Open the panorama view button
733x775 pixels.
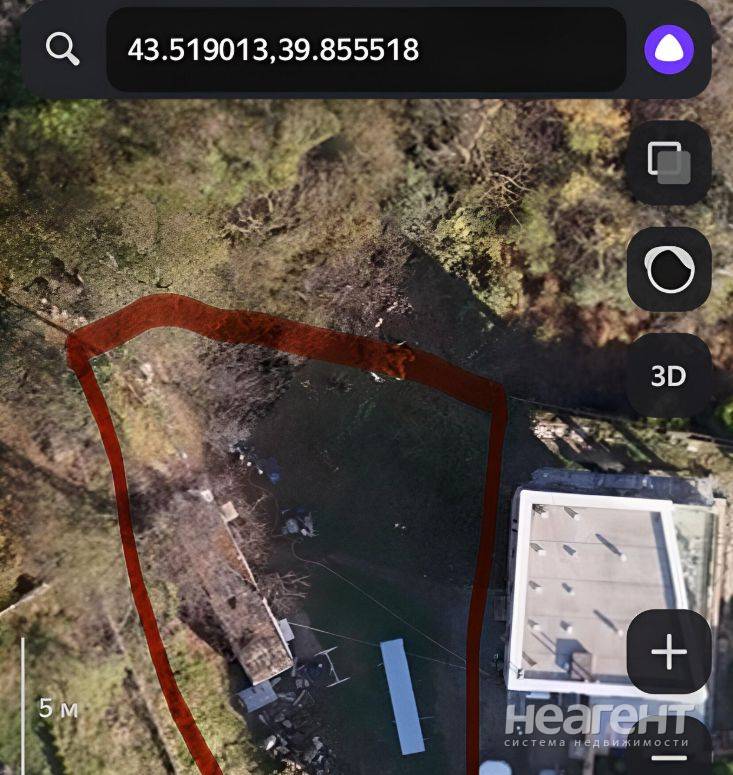click(x=668, y=269)
